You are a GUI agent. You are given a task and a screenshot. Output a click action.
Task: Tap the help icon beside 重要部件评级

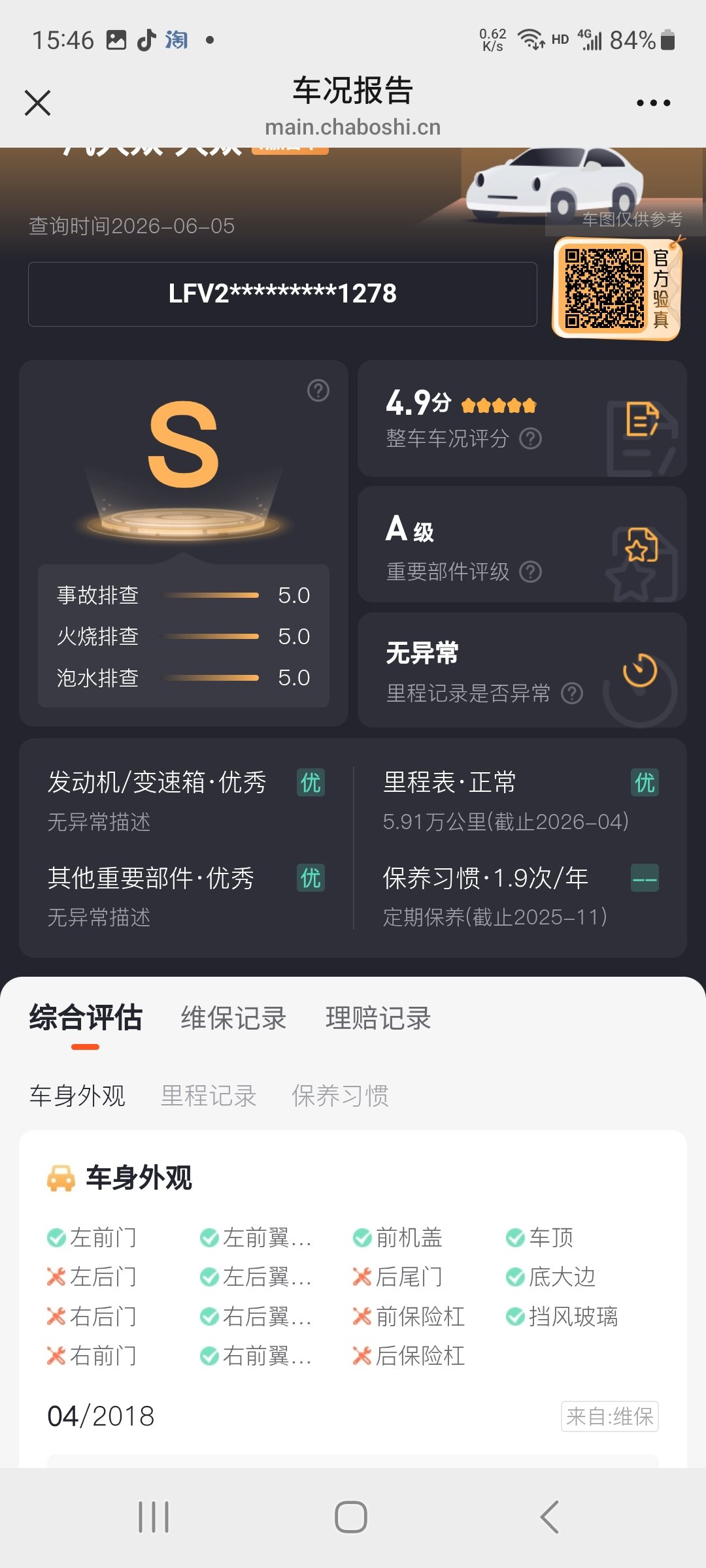tap(530, 572)
